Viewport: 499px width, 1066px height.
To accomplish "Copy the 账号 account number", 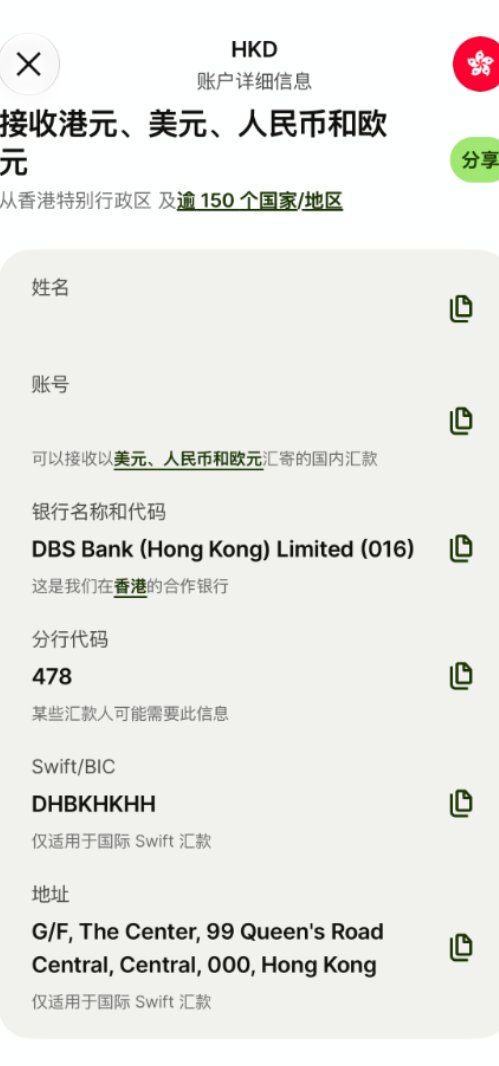I will tap(460, 421).
